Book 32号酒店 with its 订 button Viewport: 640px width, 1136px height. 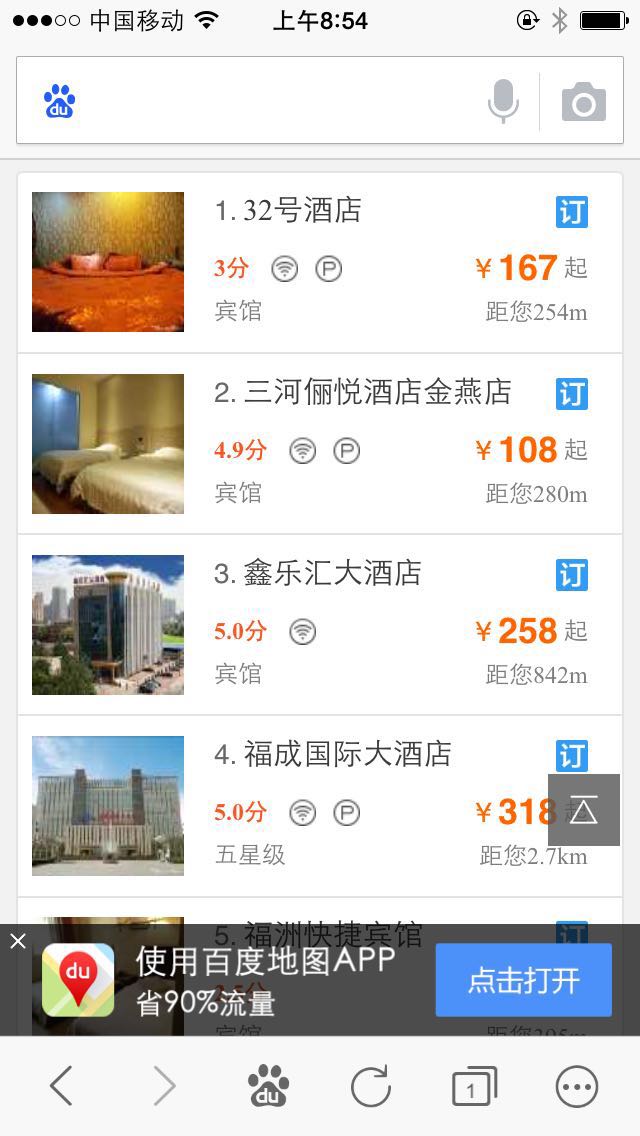(x=572, y=212)
